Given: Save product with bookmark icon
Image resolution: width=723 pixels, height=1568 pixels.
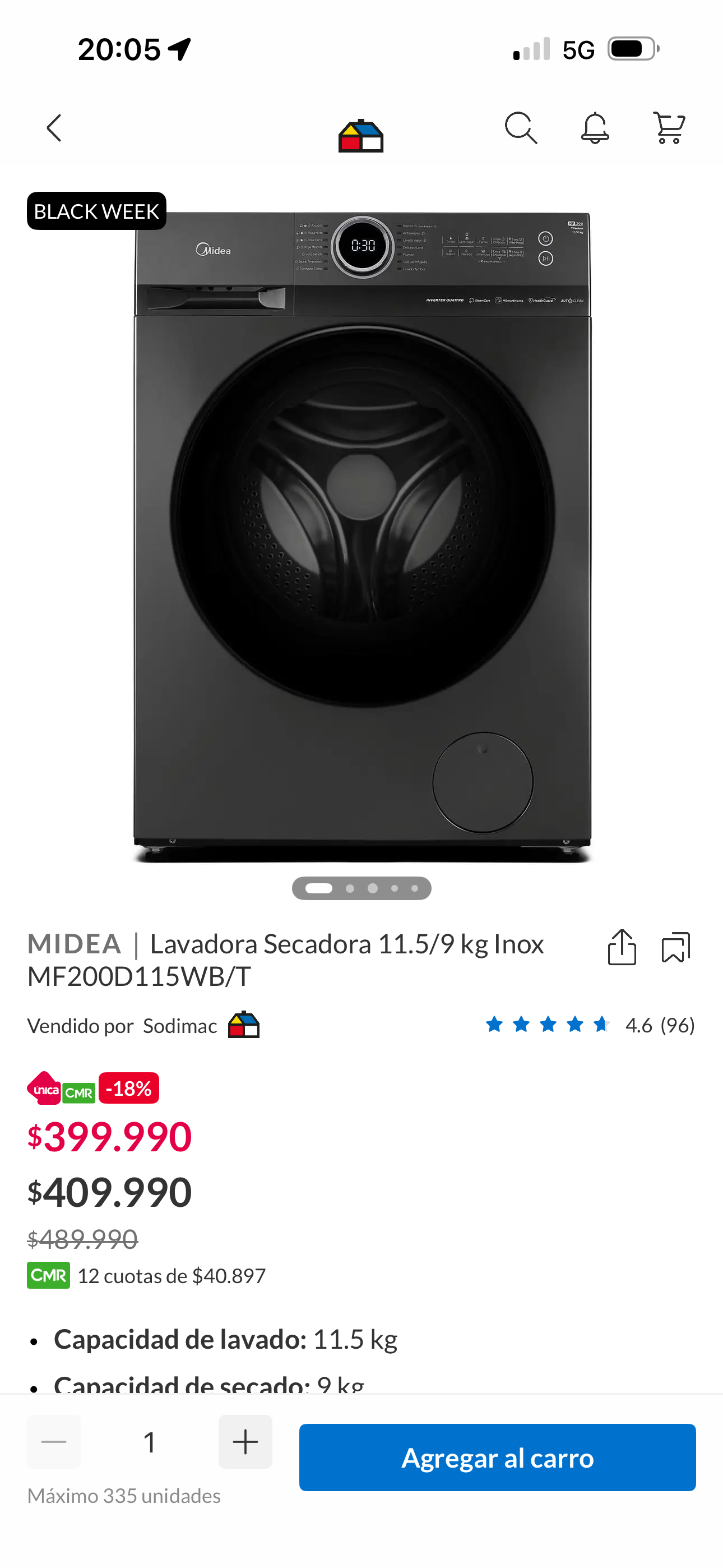Looking at the screenshot, I should tap(675, 947).
